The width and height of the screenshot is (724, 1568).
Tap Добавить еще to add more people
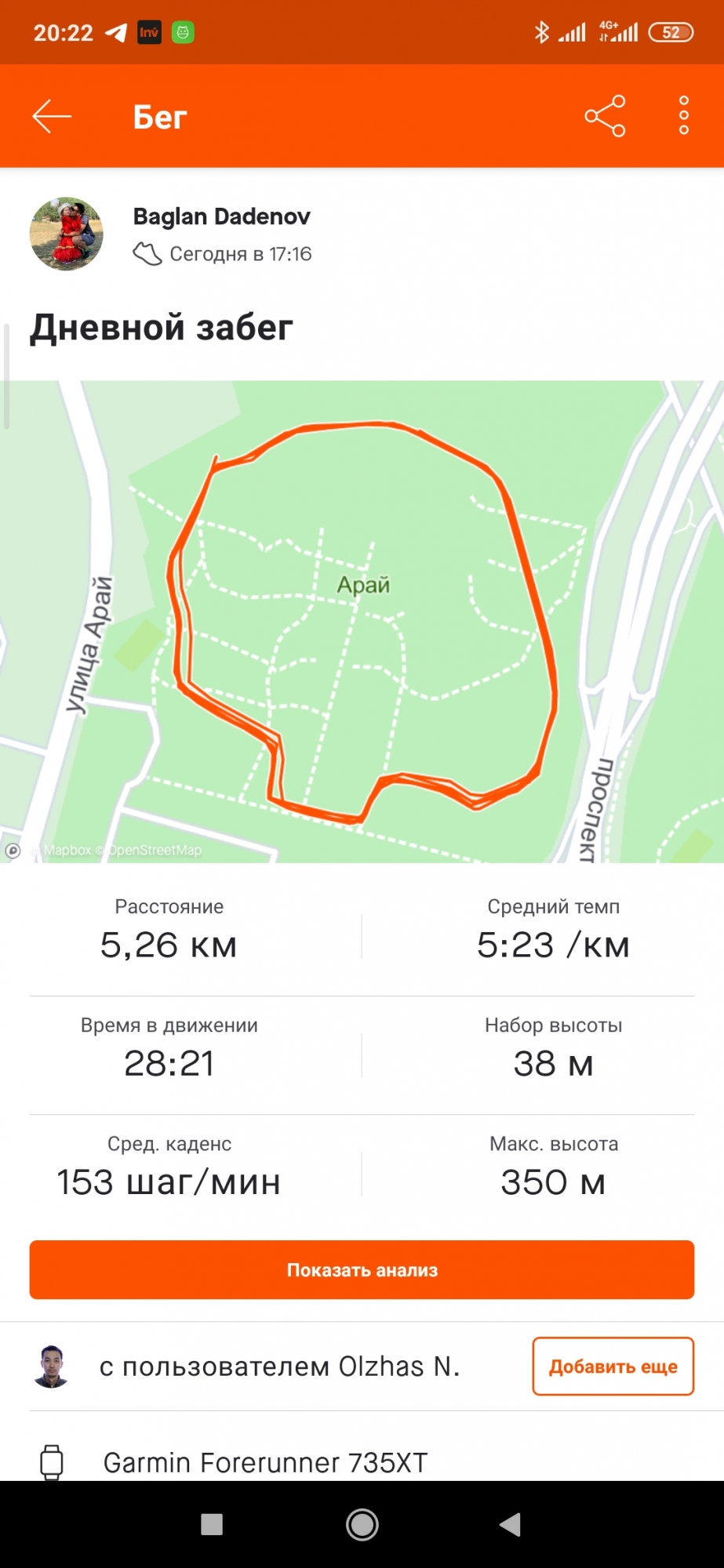(613, 1367)
